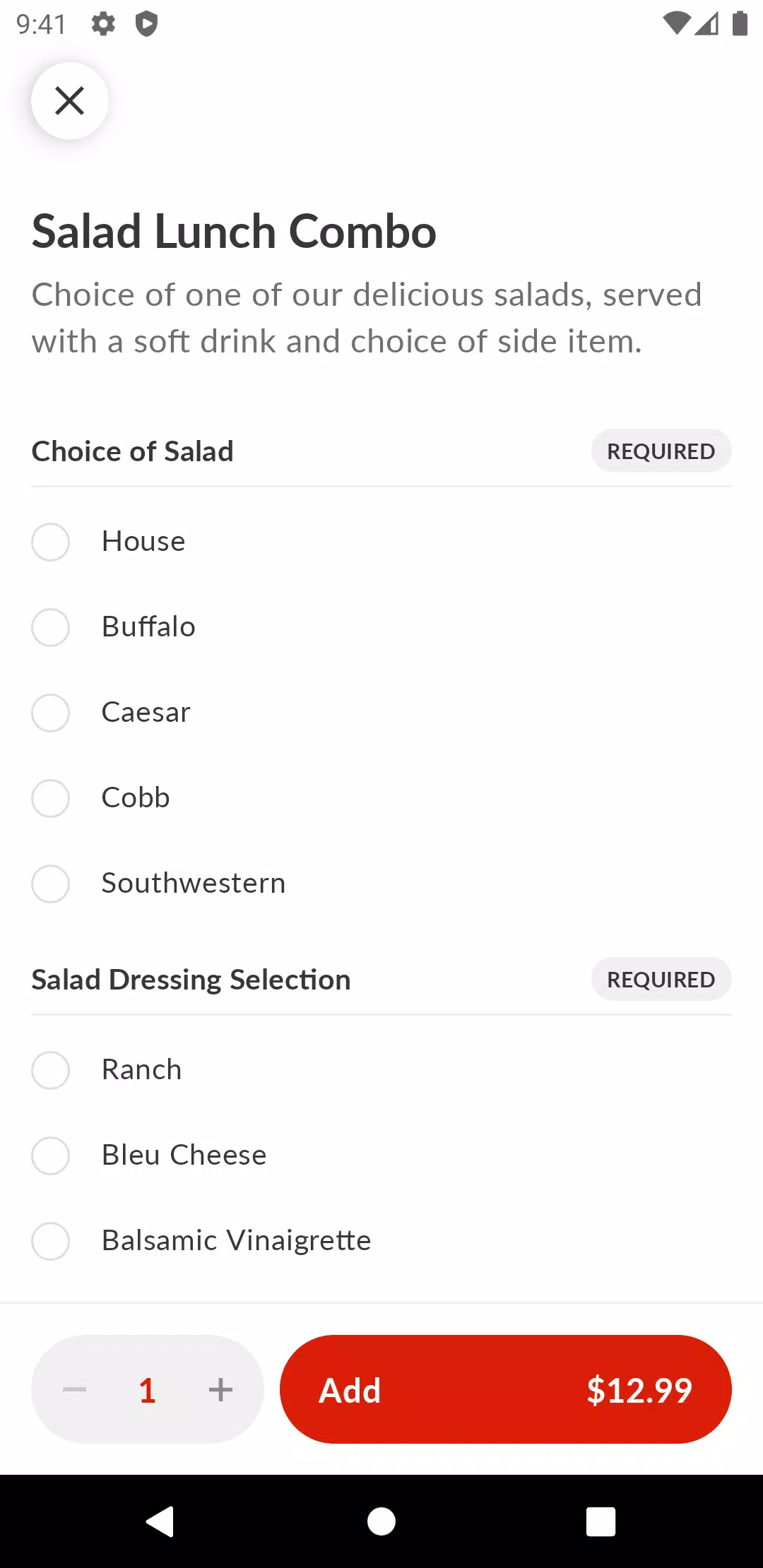The height and width of the screenshot is (1568, 763).
Task: Pick the Caesar salad
Action: coord(381,713)
